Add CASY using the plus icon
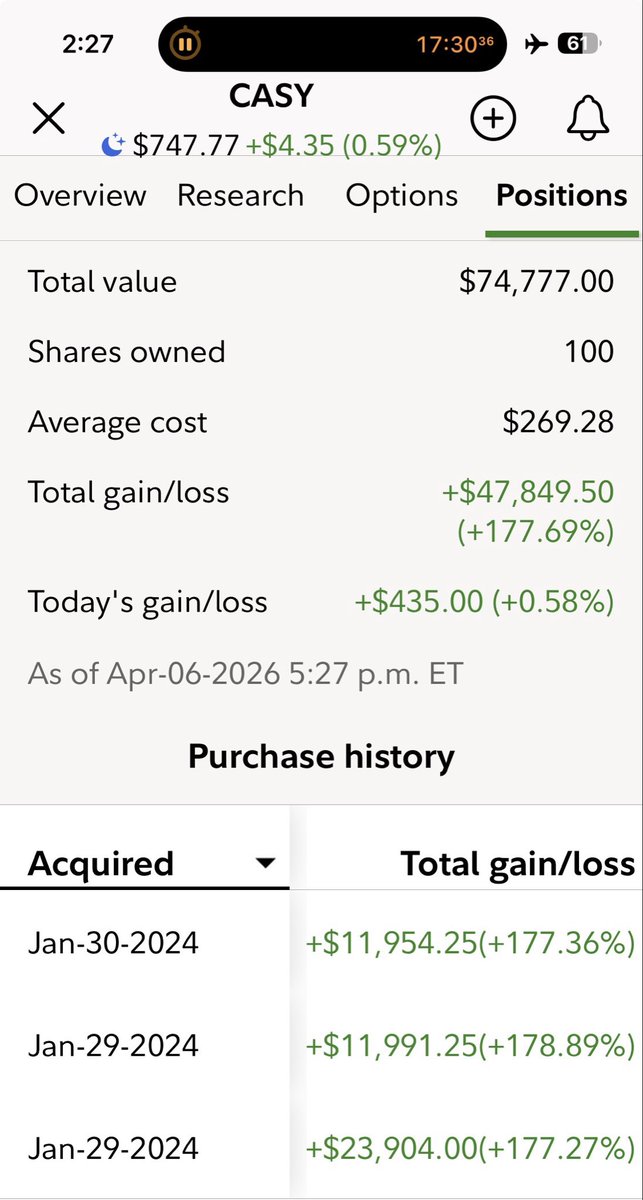 (493, 119)
